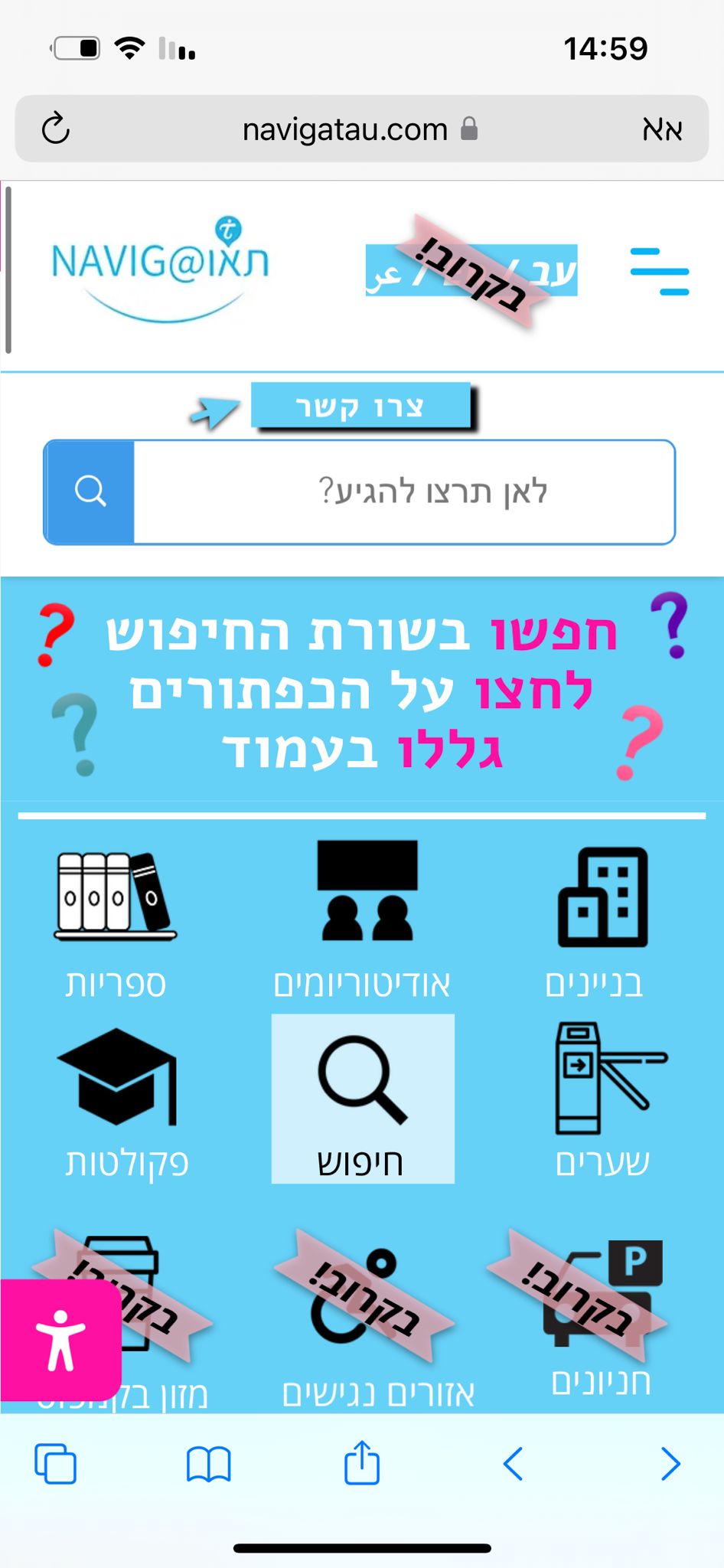
Task: Open the חניונים parking category
Action: coord(602,1315)
